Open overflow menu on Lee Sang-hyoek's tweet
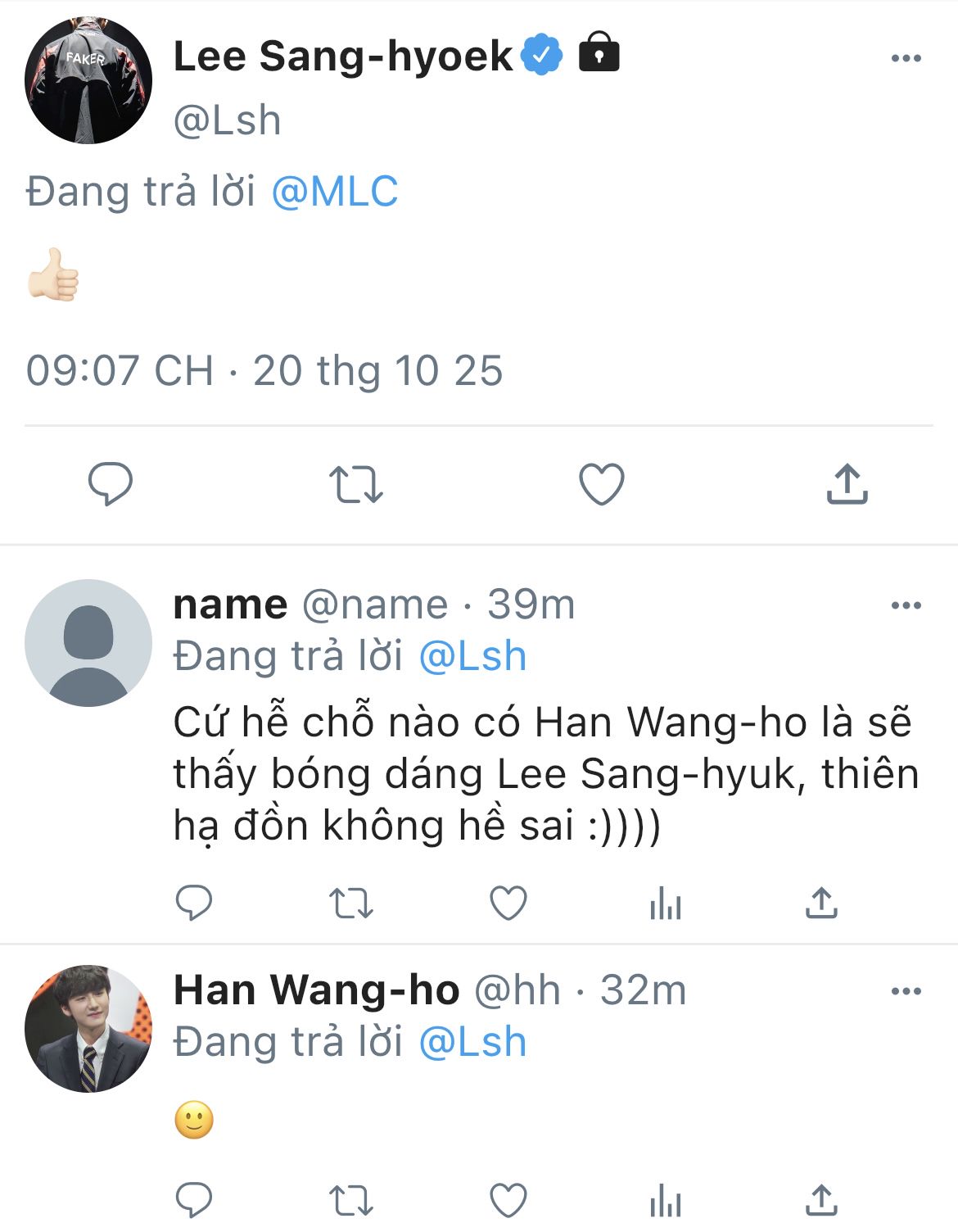 click(906, 58)
